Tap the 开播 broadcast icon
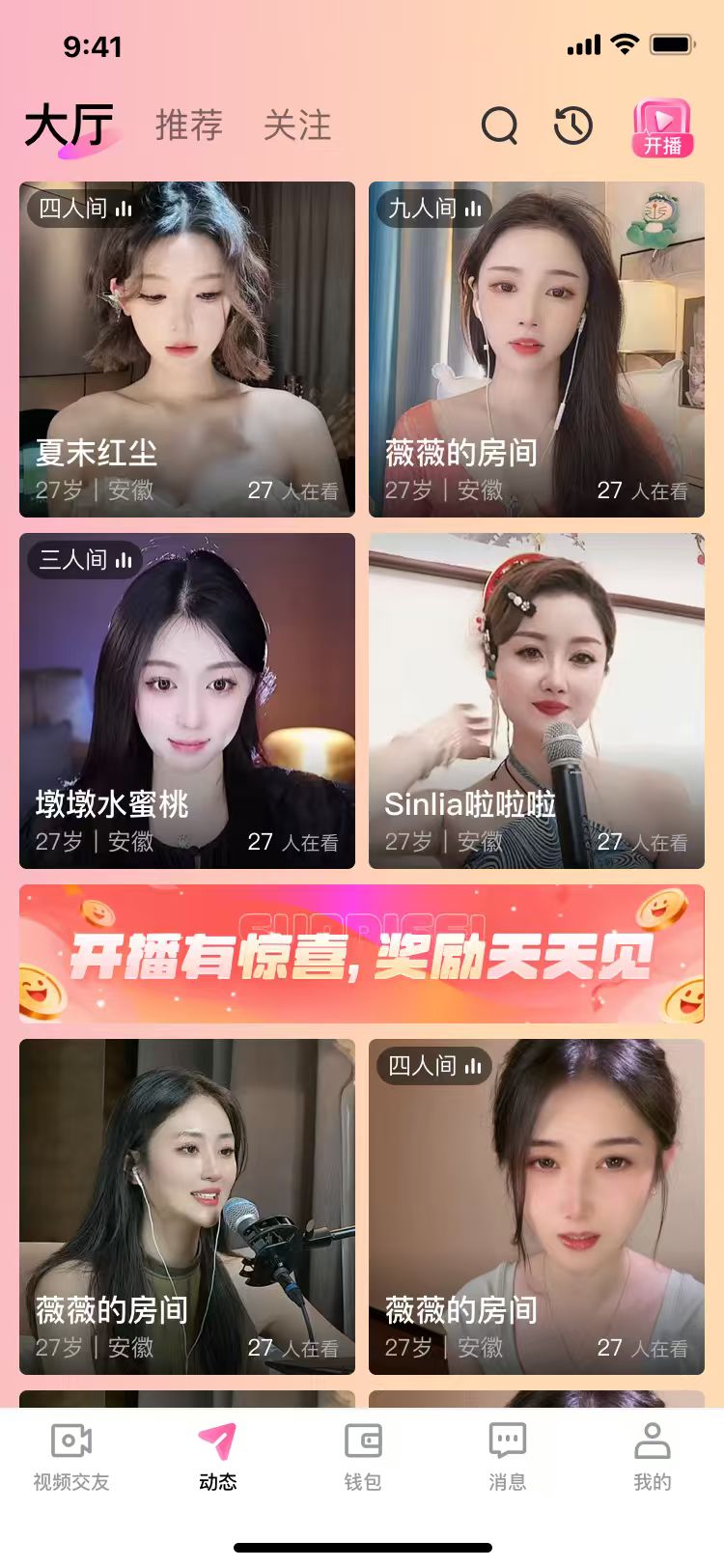The width and height of the screenshot is (724, 1568). (661, 126)
